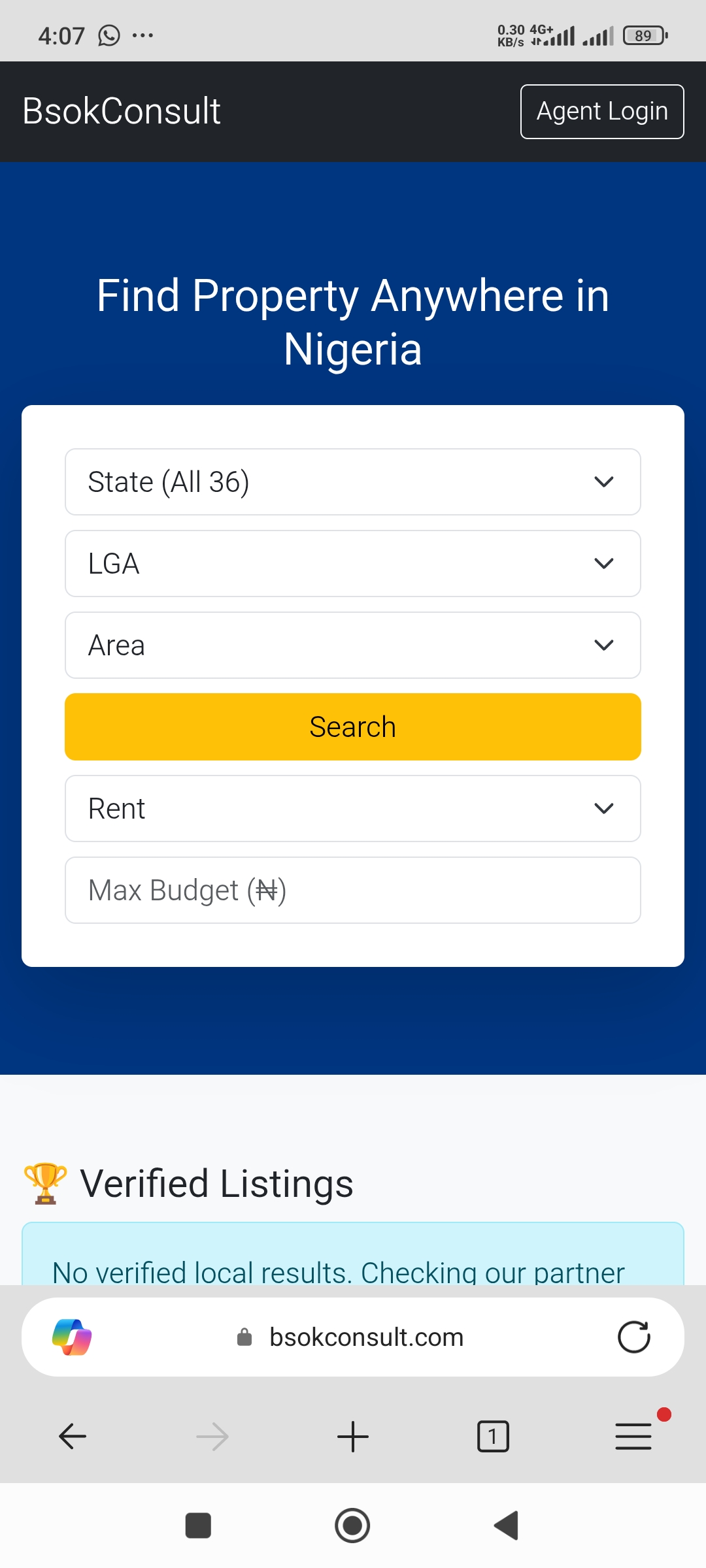
Task: Expand the Rent listing type dropdown
Action: 352,809
